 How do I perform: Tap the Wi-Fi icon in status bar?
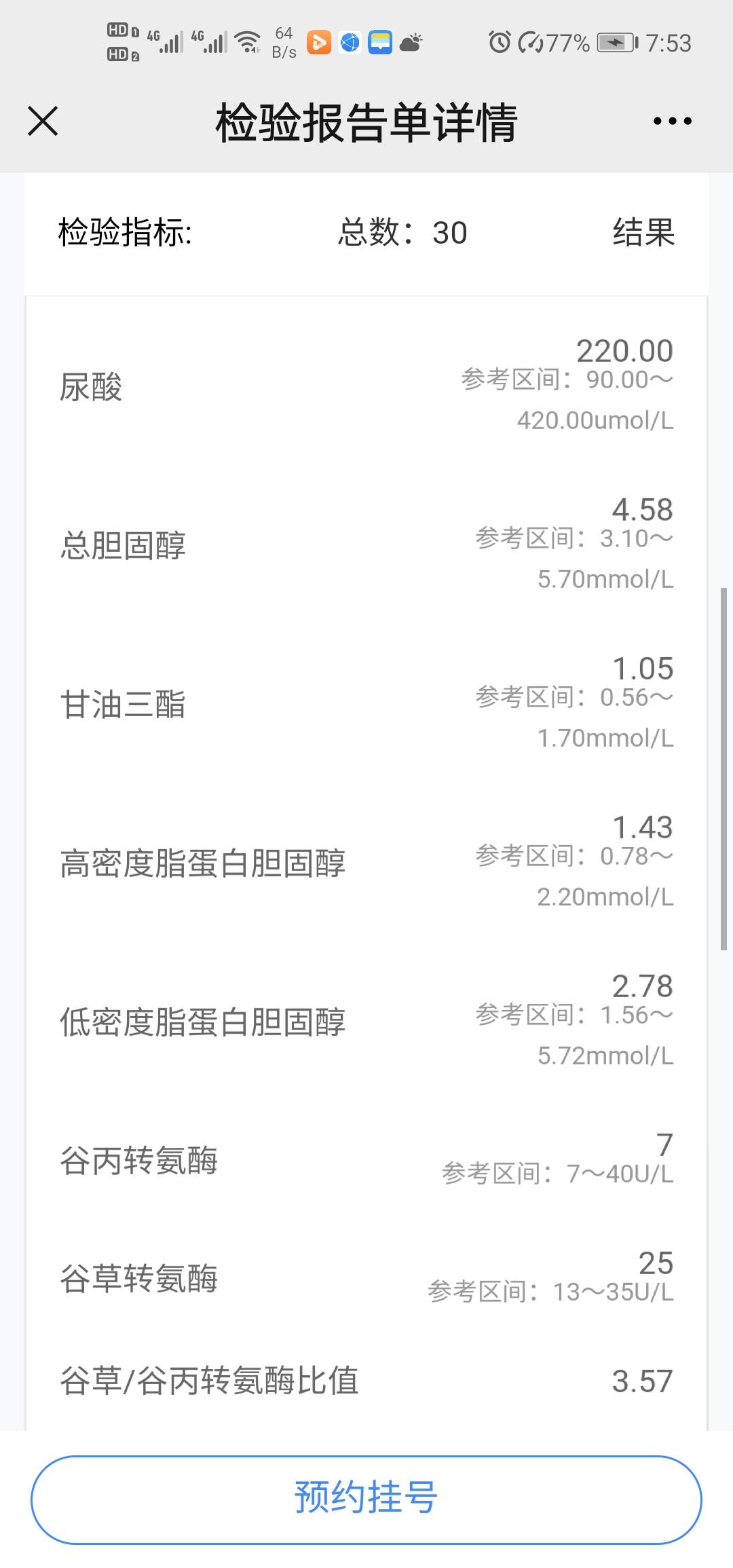click(x=248, y=41)
